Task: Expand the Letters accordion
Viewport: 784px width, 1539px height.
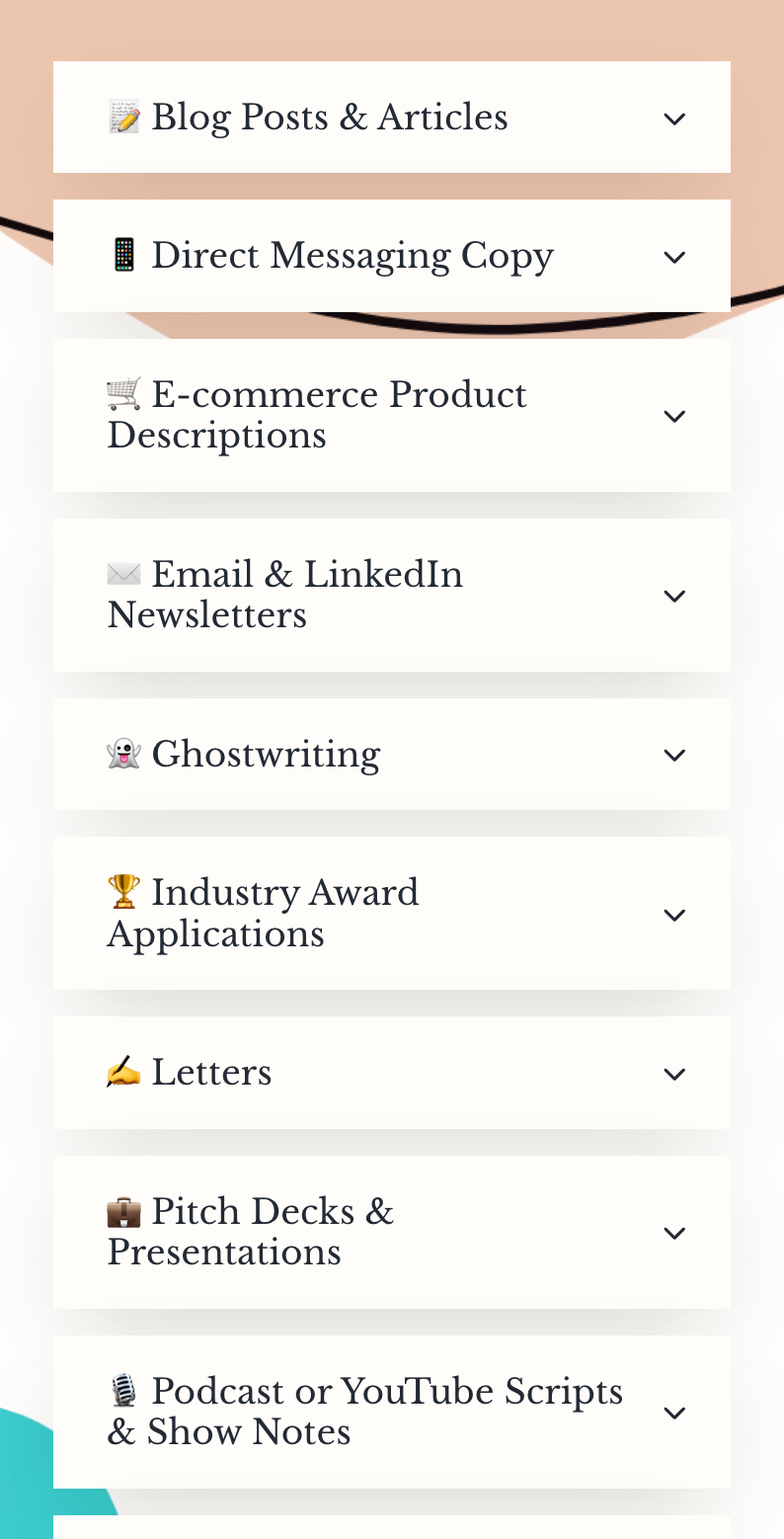Action: click(391, 1073)
